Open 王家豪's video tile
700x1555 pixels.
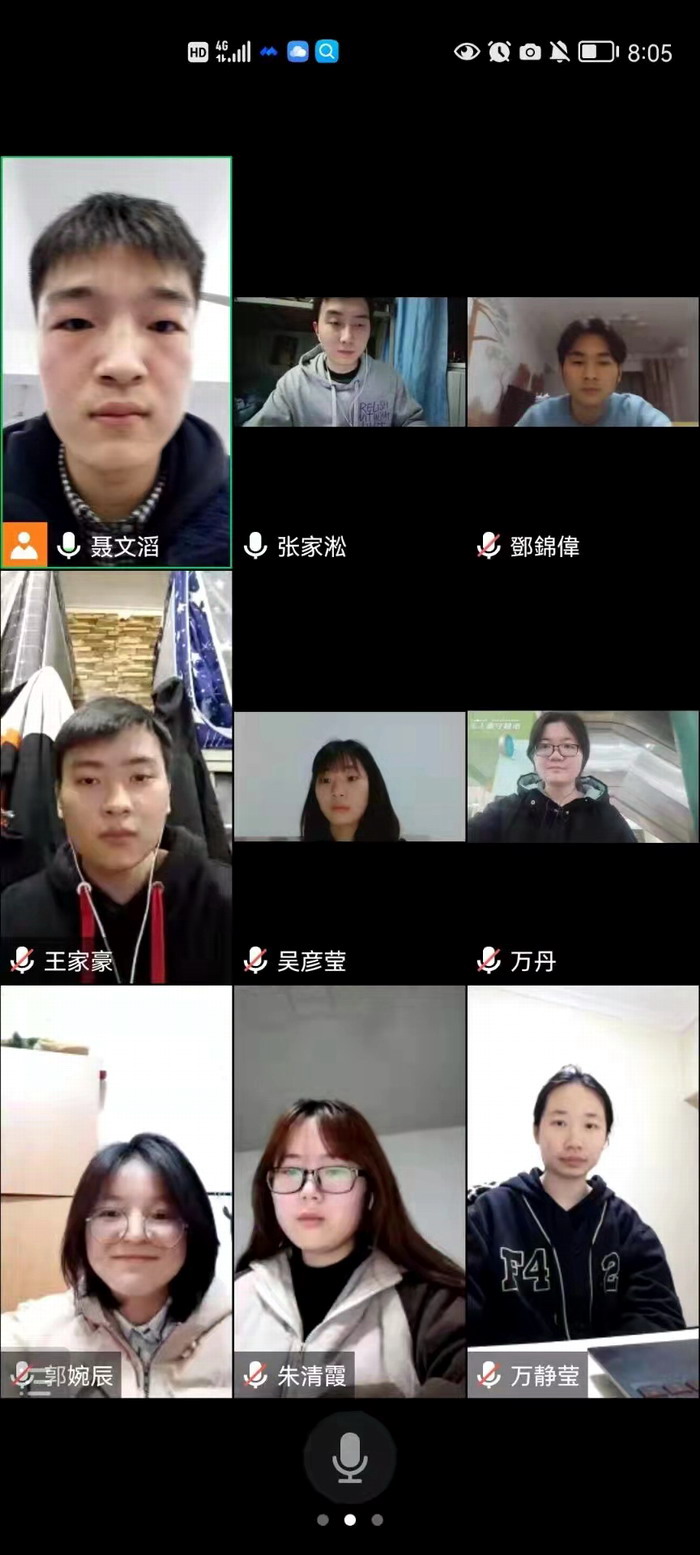116,777
